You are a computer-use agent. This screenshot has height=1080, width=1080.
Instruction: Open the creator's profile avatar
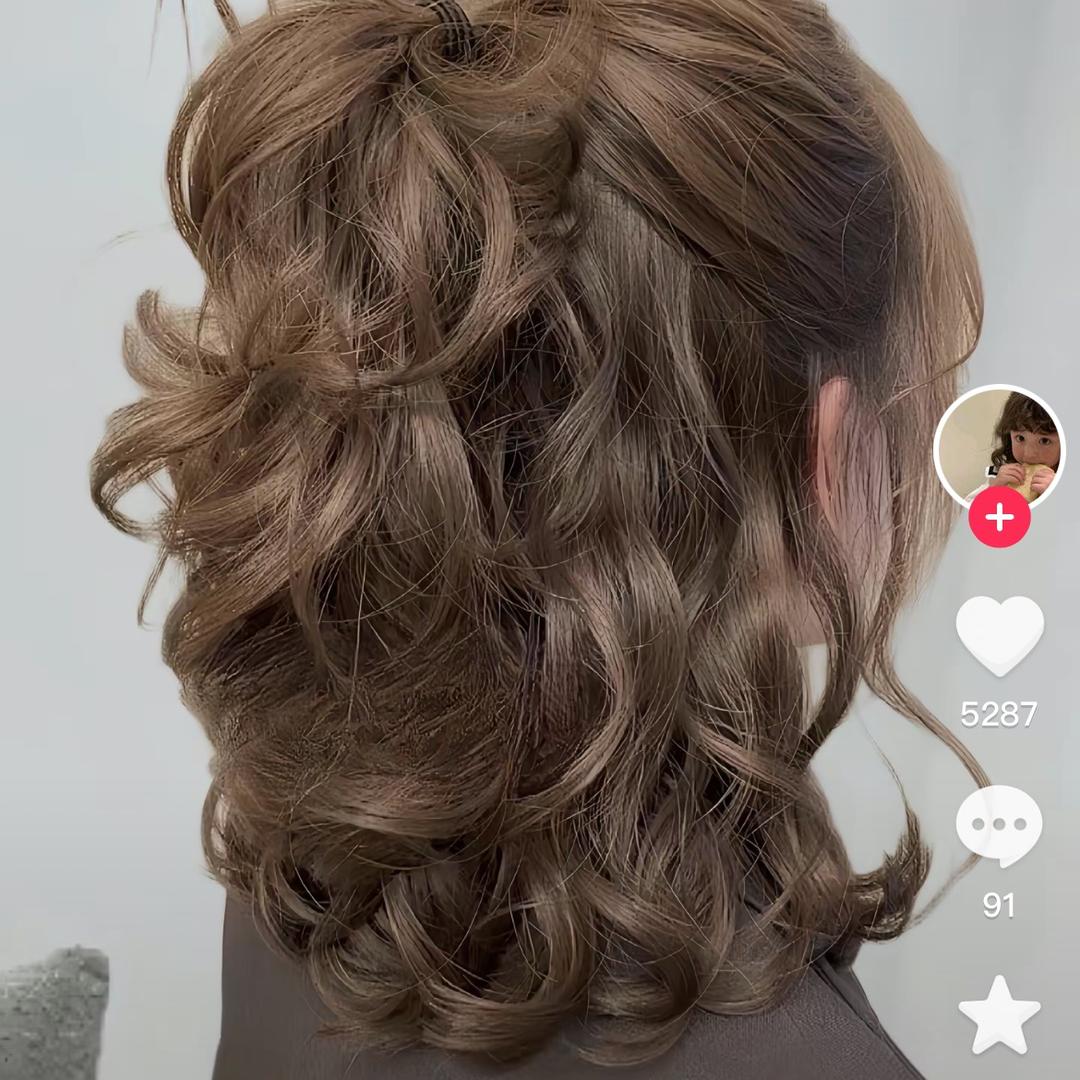999,449
